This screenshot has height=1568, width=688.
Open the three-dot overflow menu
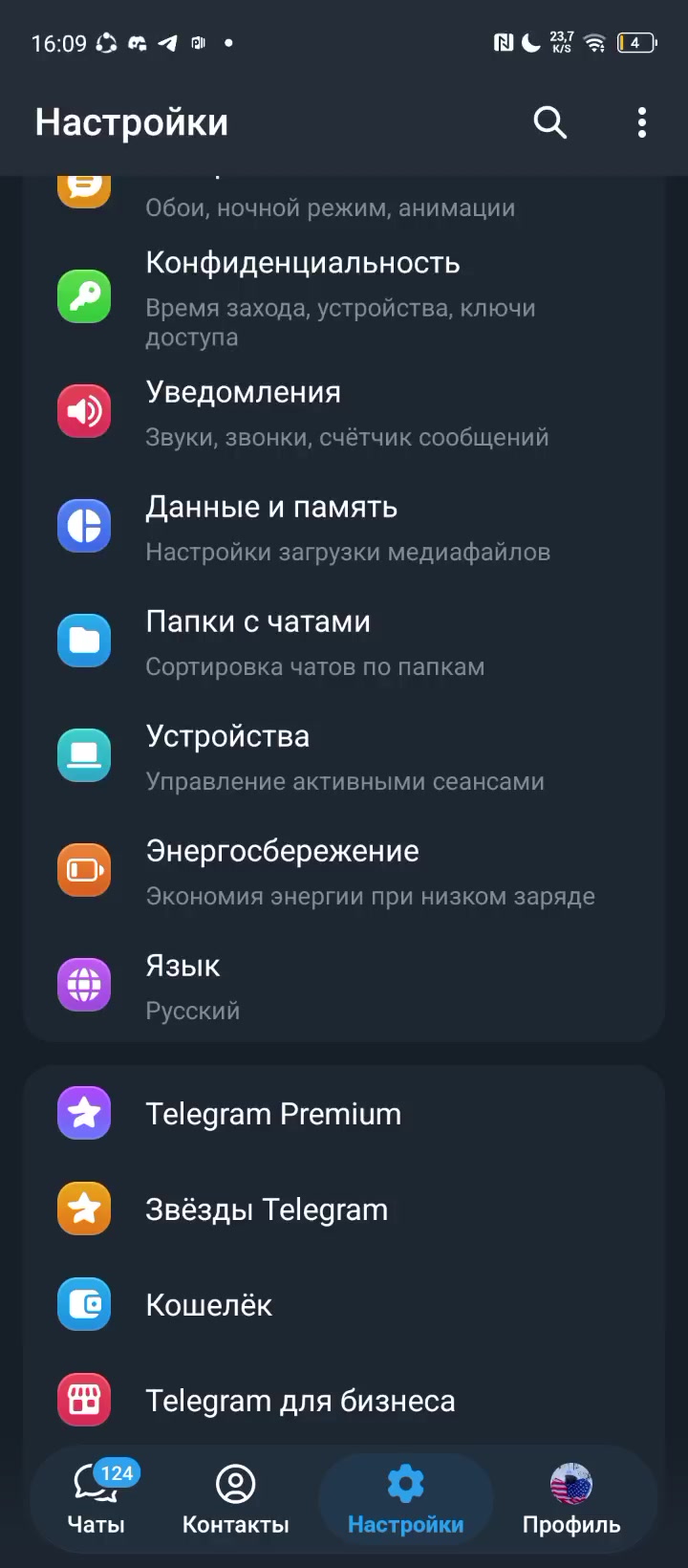tap(641, 122)
